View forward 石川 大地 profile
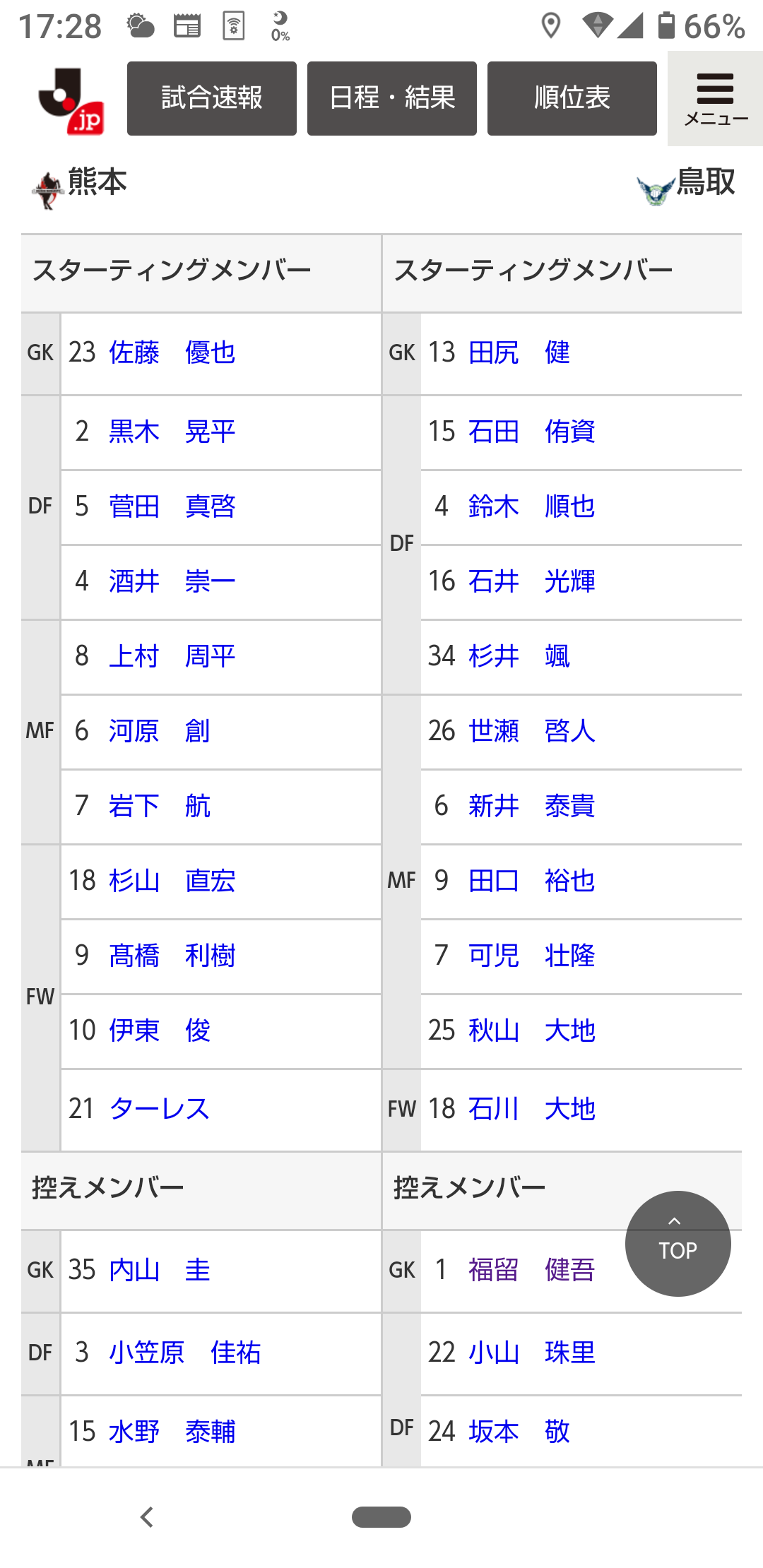This screenshot has height=1568, width=763. tap(531, 1108)
